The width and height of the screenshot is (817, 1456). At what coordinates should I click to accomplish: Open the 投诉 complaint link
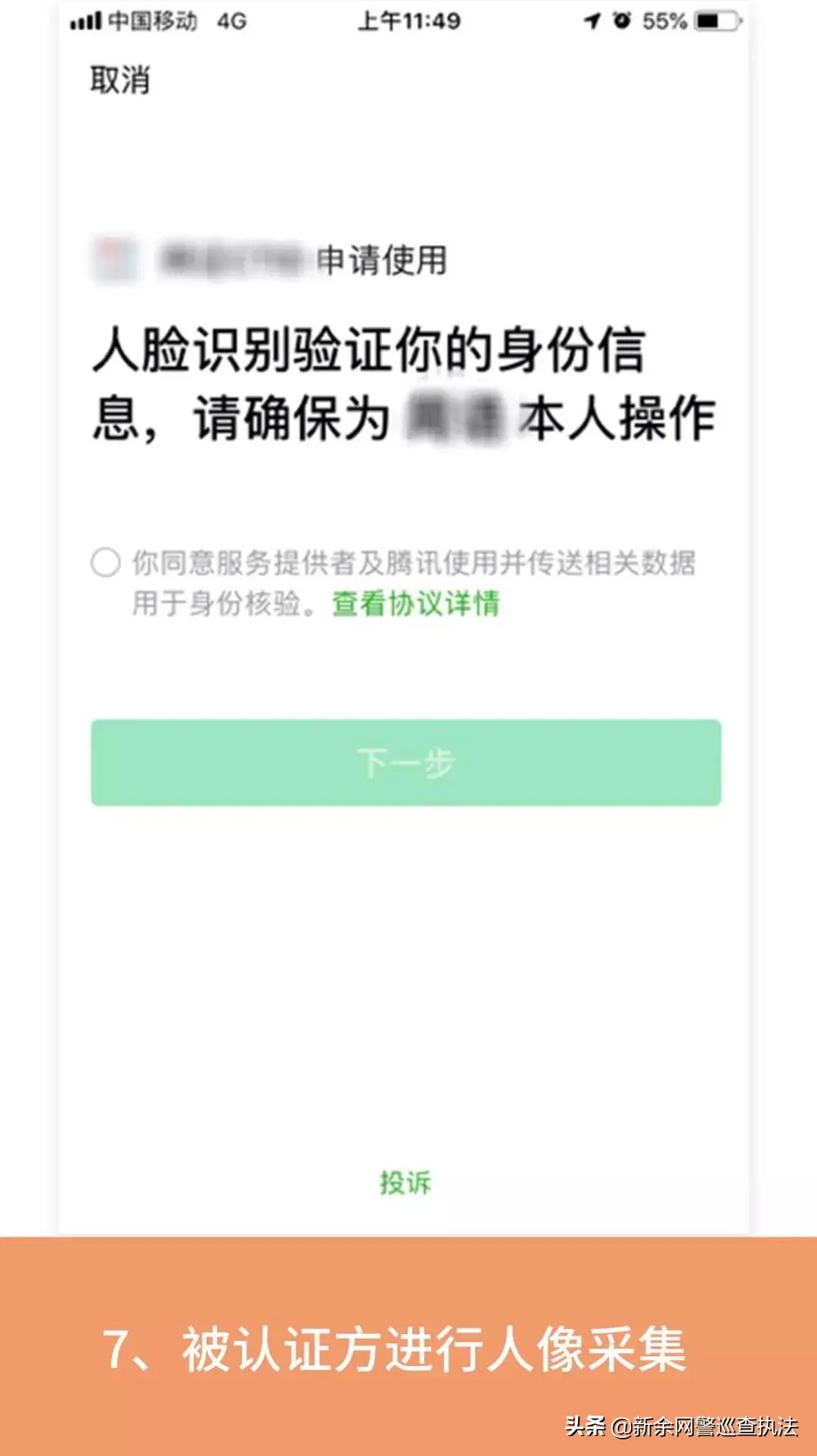(x=405, y=1184)
